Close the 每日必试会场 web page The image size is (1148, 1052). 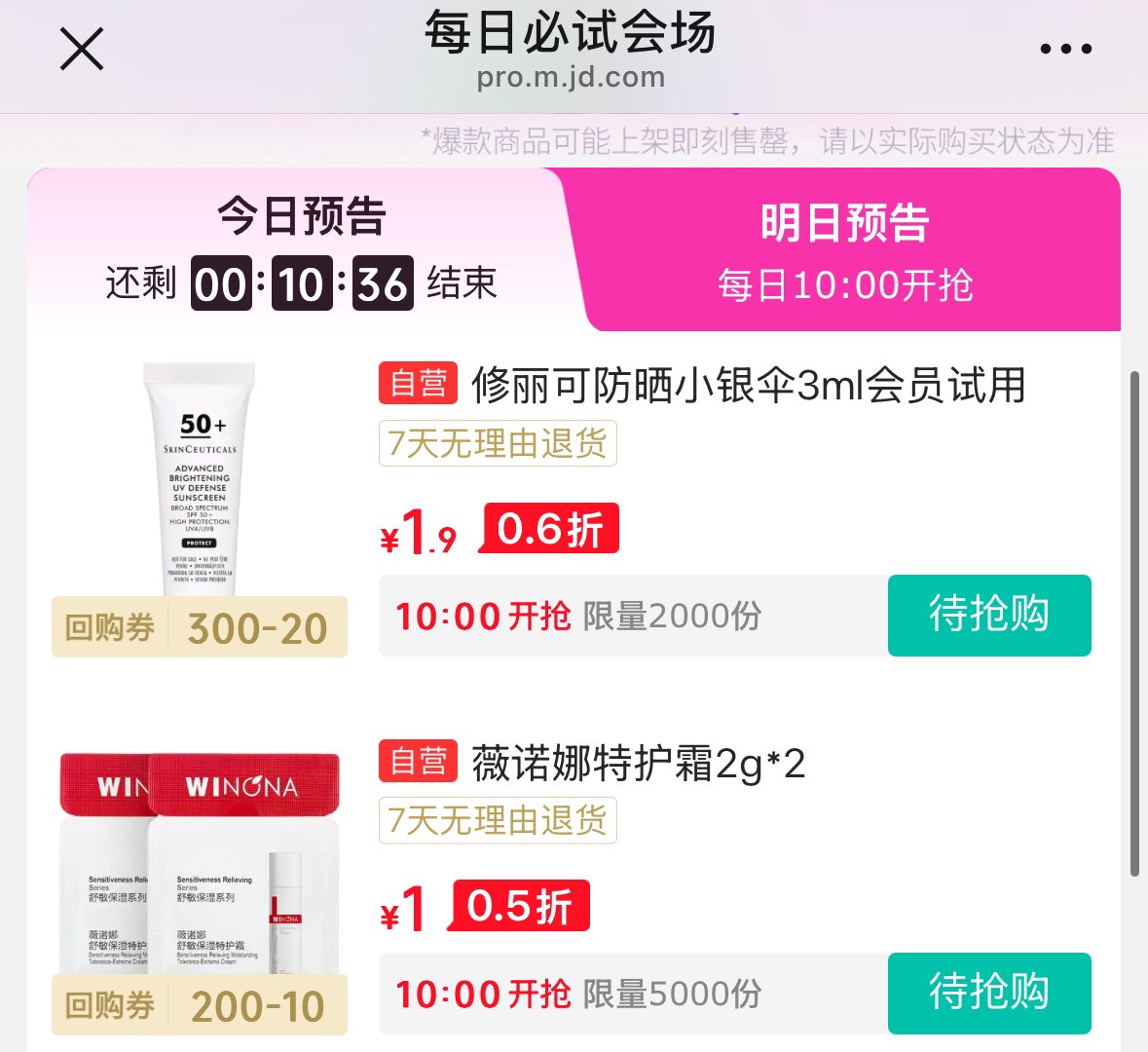tap(82, 49)
